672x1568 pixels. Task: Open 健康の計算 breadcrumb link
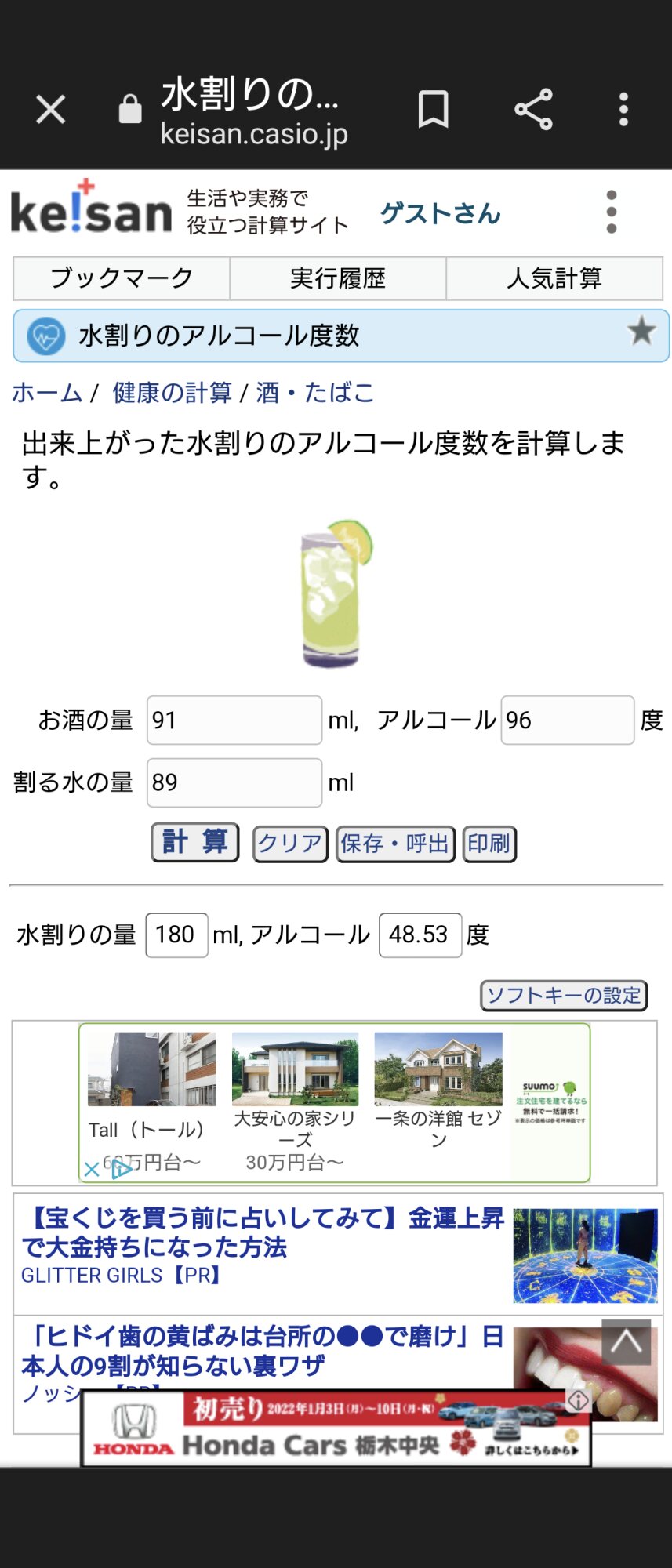tap(172, 393)
